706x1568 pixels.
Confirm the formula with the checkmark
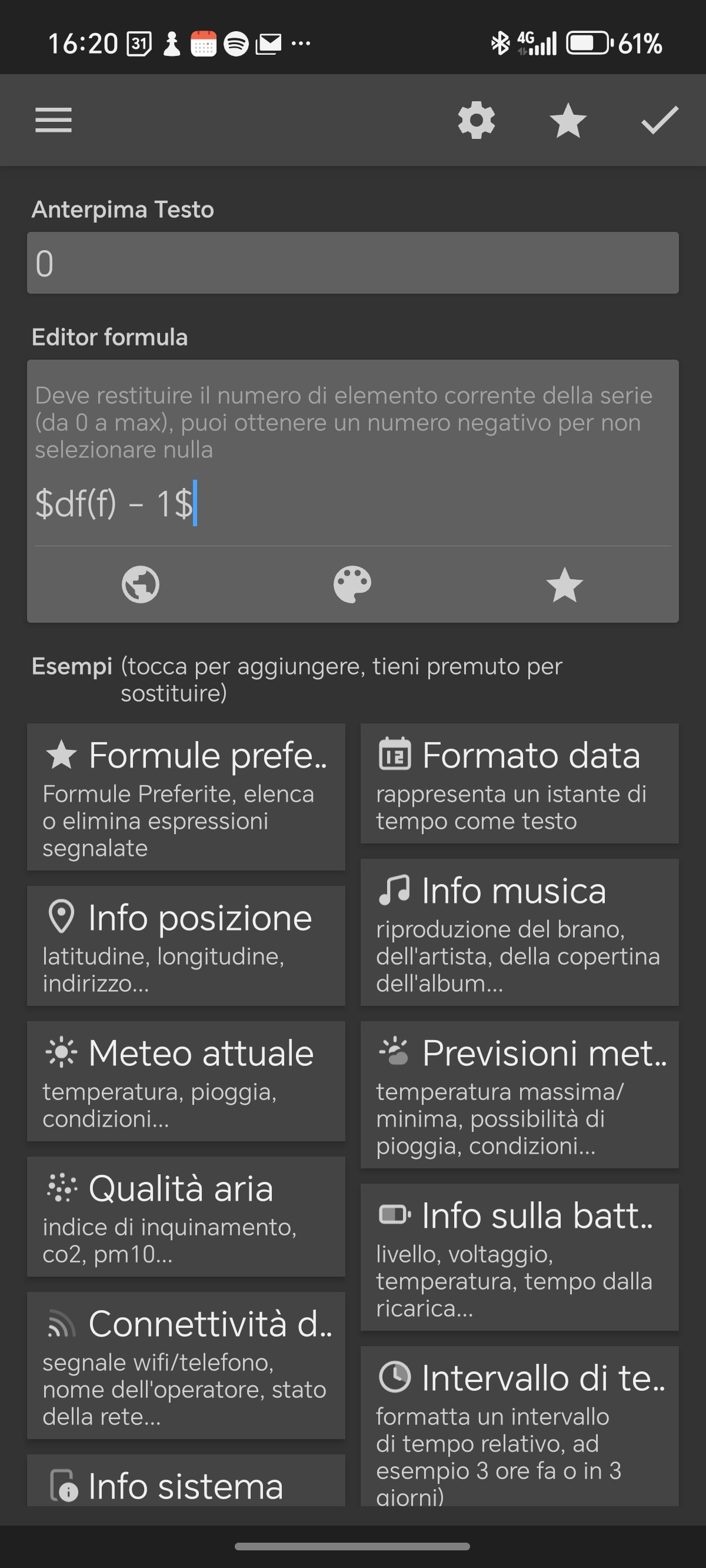coord(660,120)
